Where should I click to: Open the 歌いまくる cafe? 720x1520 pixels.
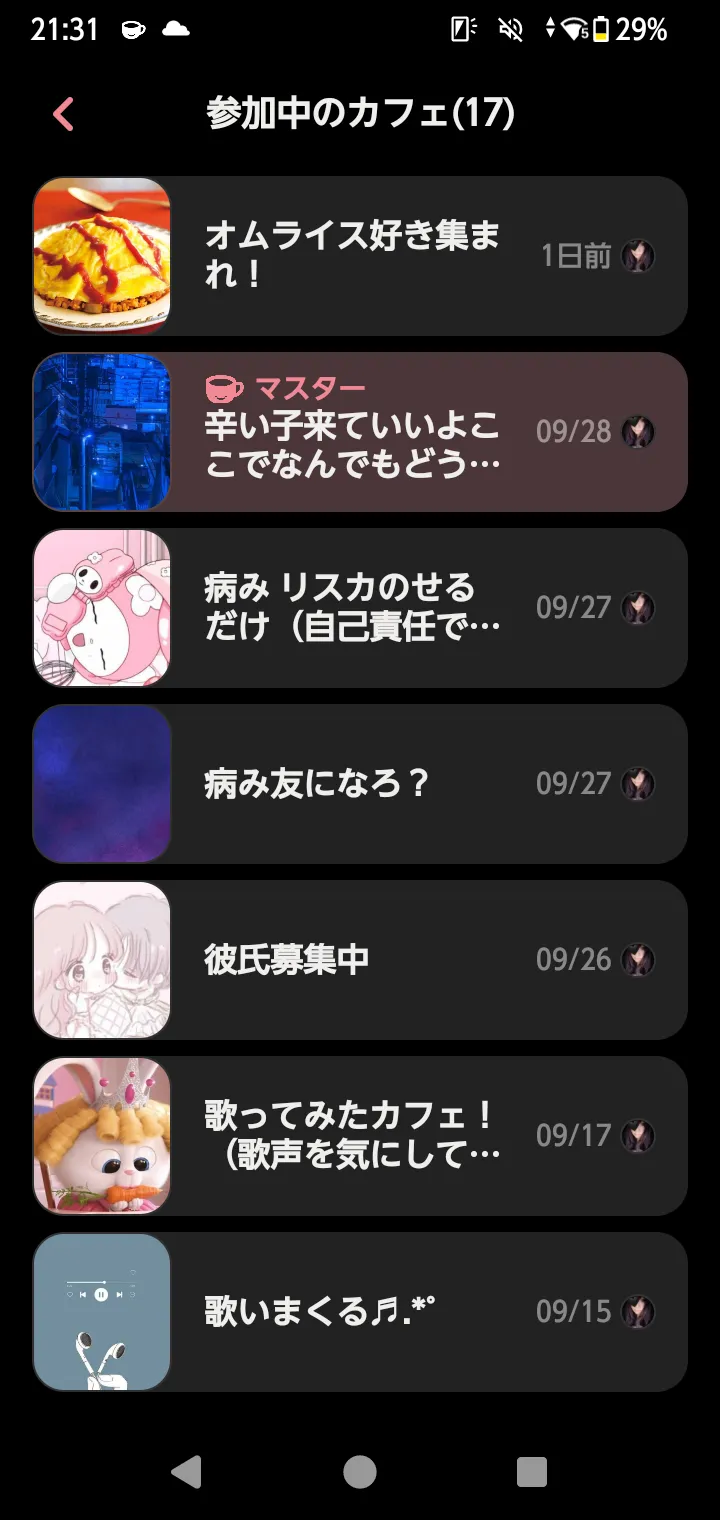click(x=360, y=1312)
